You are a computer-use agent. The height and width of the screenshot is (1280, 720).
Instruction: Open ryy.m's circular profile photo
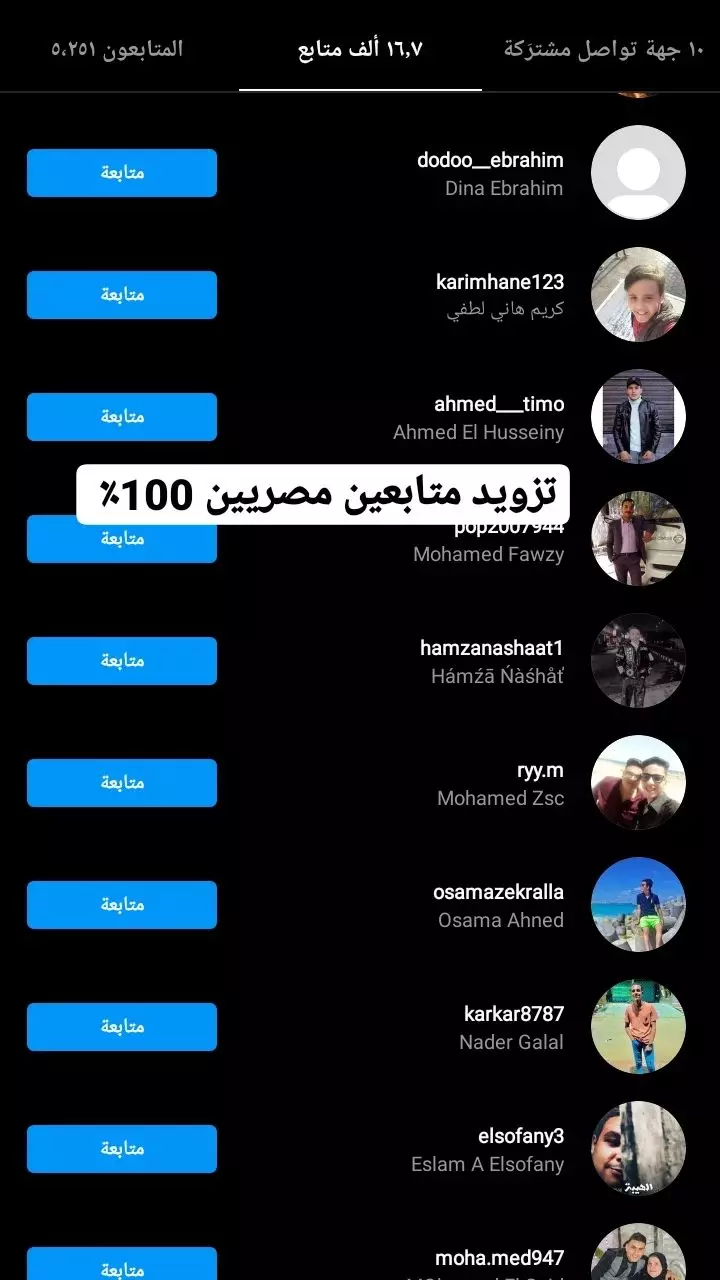[x=638, y=782]
